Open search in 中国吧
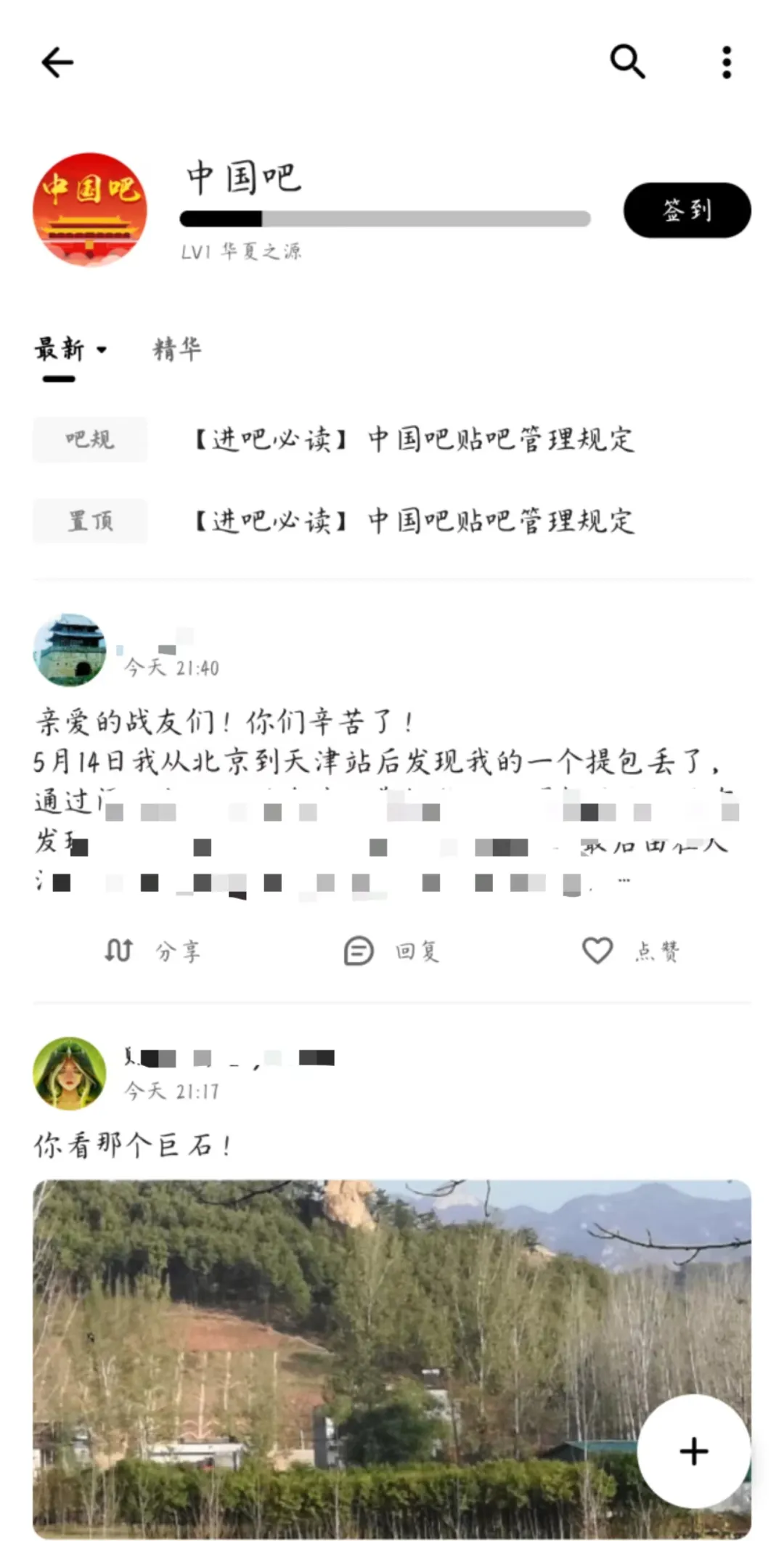This screenshot has width=784, height=1541. coord(627,62)
